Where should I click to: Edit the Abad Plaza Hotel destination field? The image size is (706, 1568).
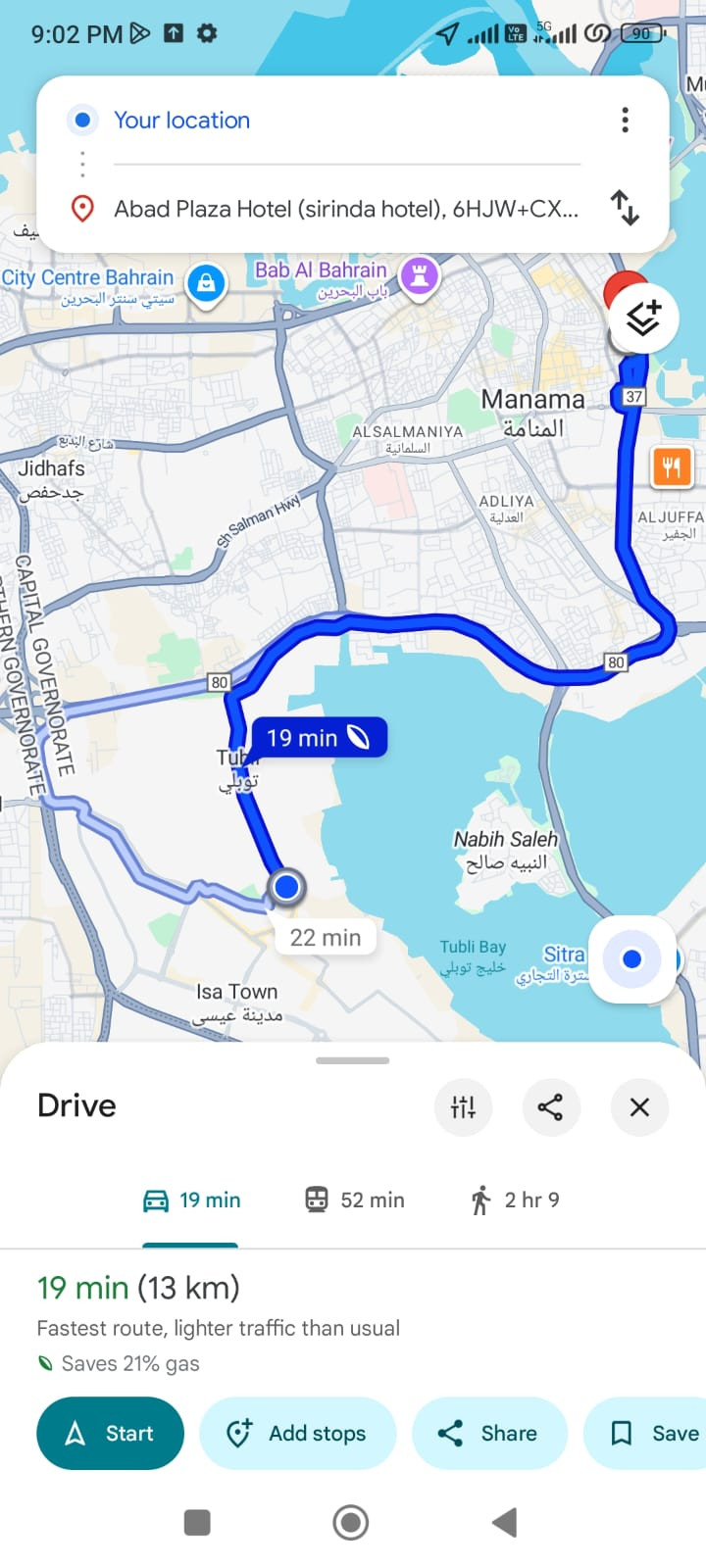tap(345, 209)
